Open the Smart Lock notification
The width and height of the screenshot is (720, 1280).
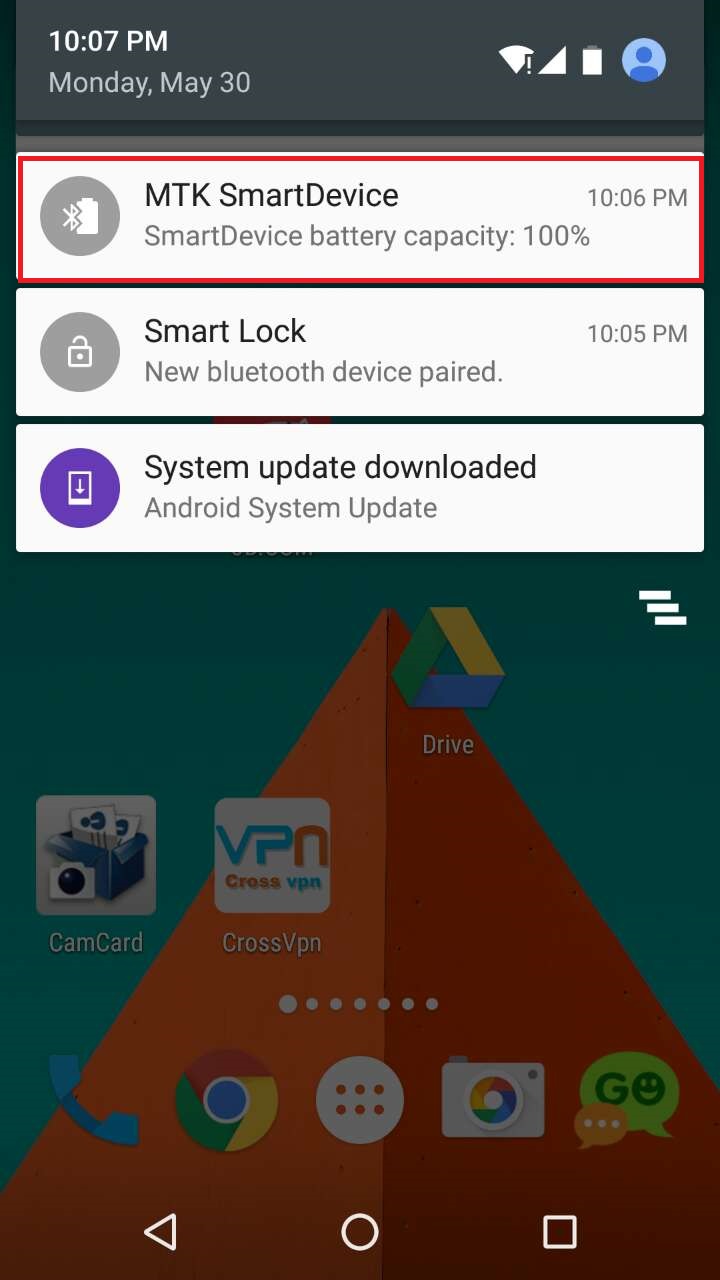click(360, 352)
